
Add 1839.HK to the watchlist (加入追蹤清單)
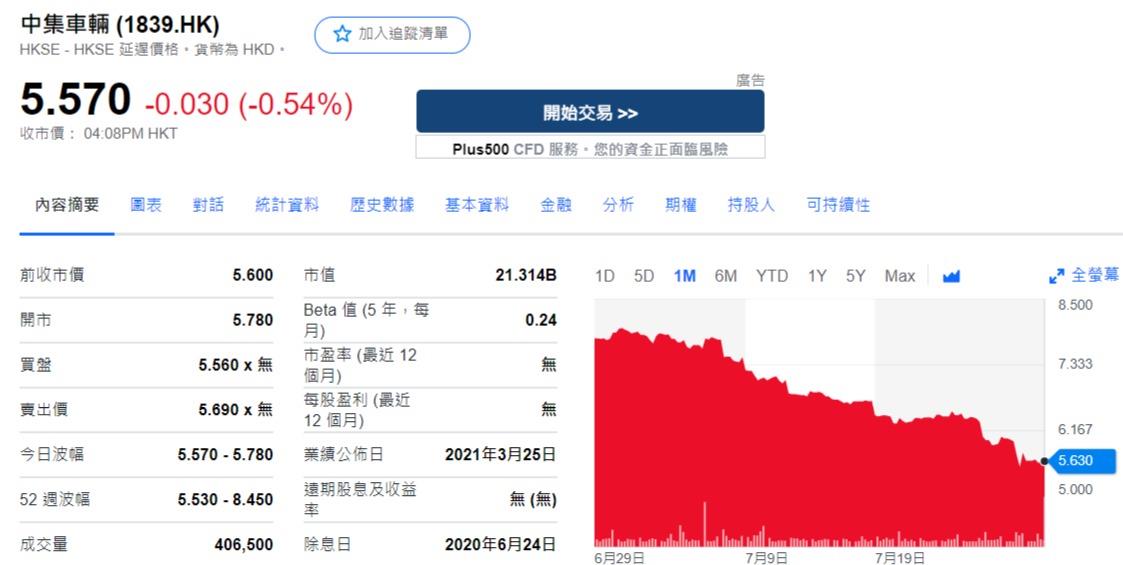[391, 34]
